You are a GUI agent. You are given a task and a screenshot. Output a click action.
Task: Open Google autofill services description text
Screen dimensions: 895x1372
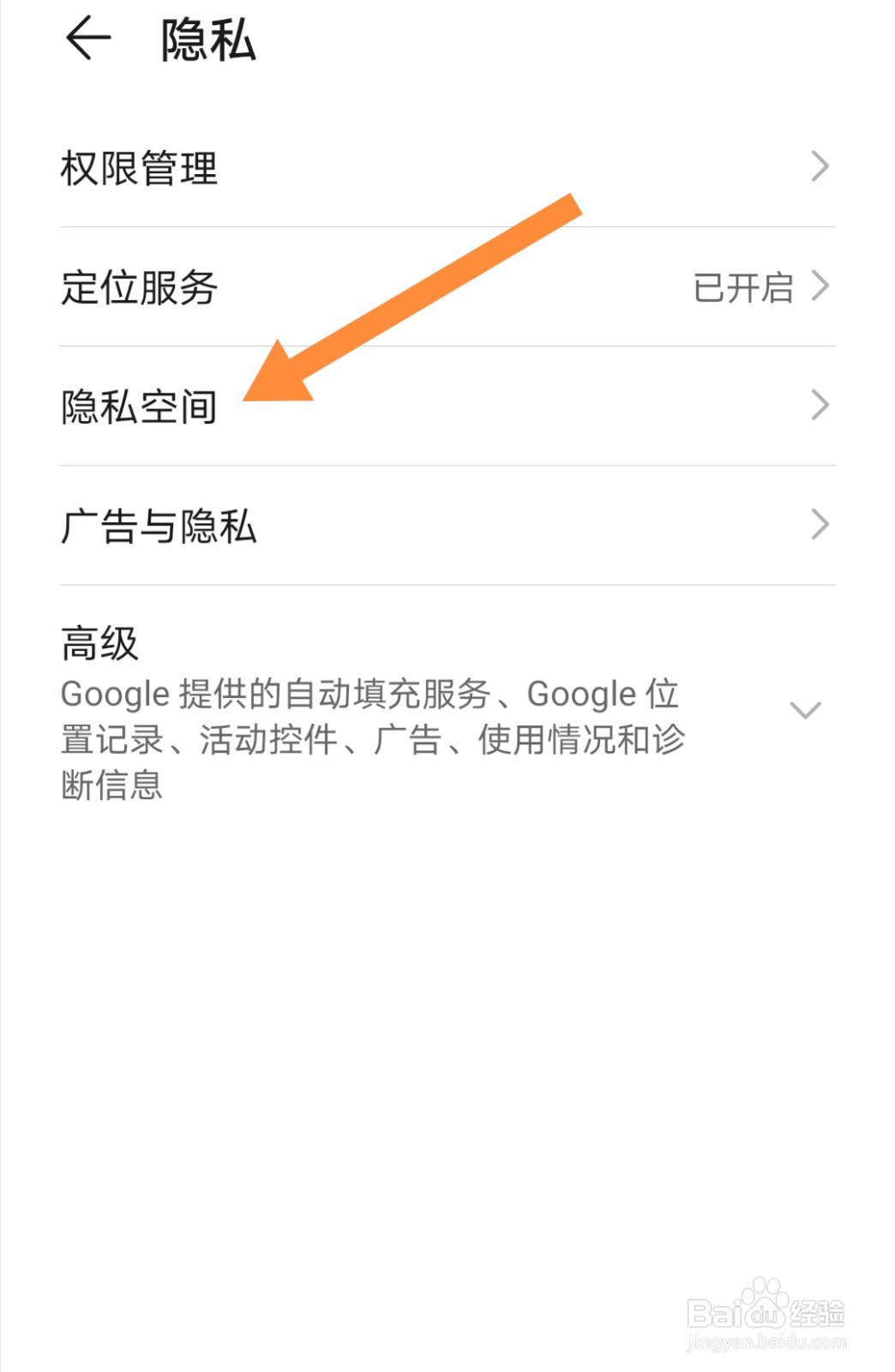coord(369,737)
